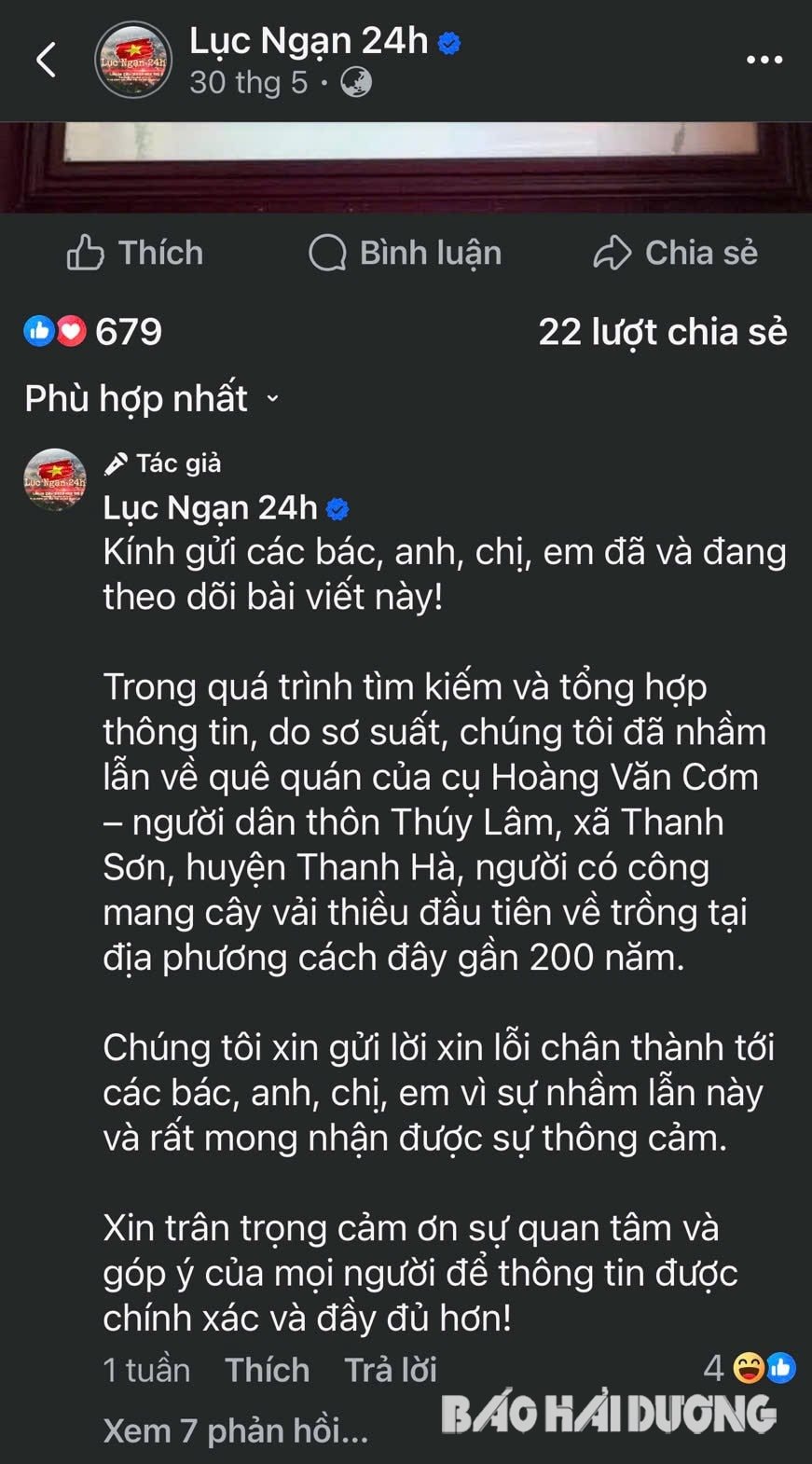Image resolution: width=812 pixels, height=1464 pixels.
Task: View the 22 lượt chia sẻ list
Action: (x=662, y=332)
